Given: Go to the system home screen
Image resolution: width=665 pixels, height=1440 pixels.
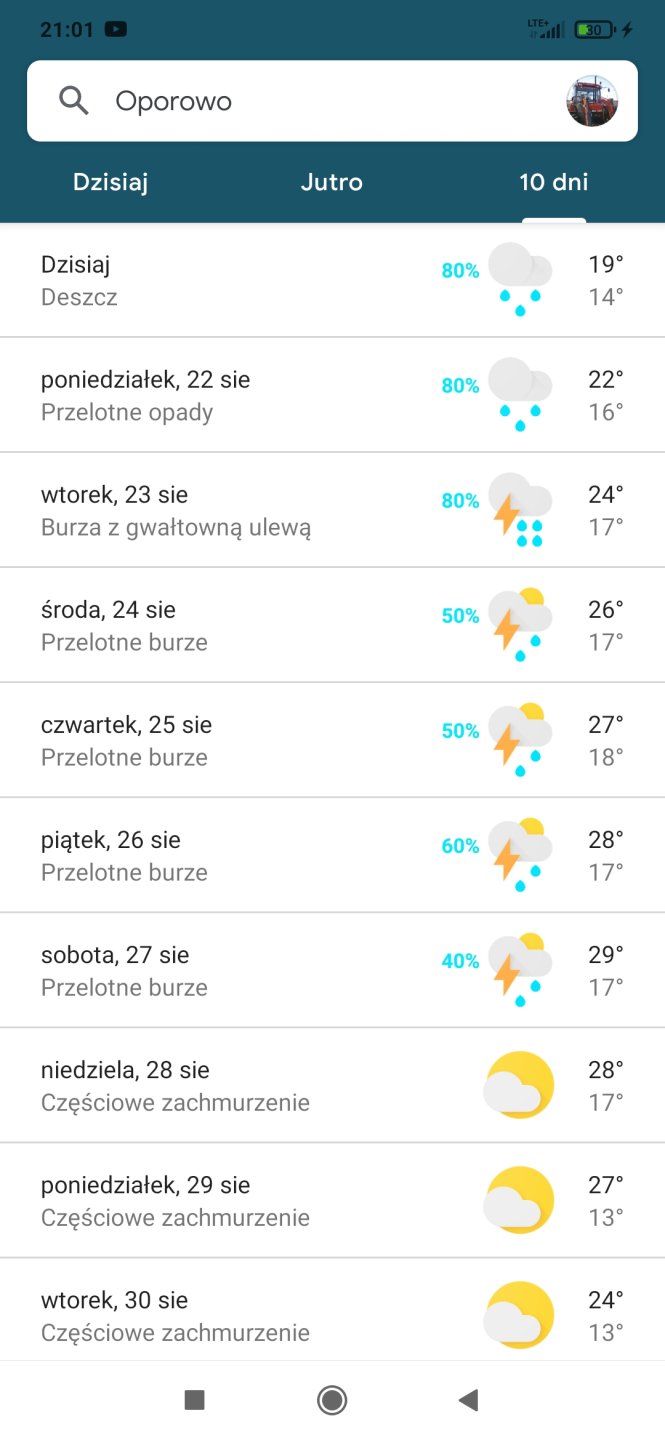Looking at the screenshot, I should [332, 1400].
